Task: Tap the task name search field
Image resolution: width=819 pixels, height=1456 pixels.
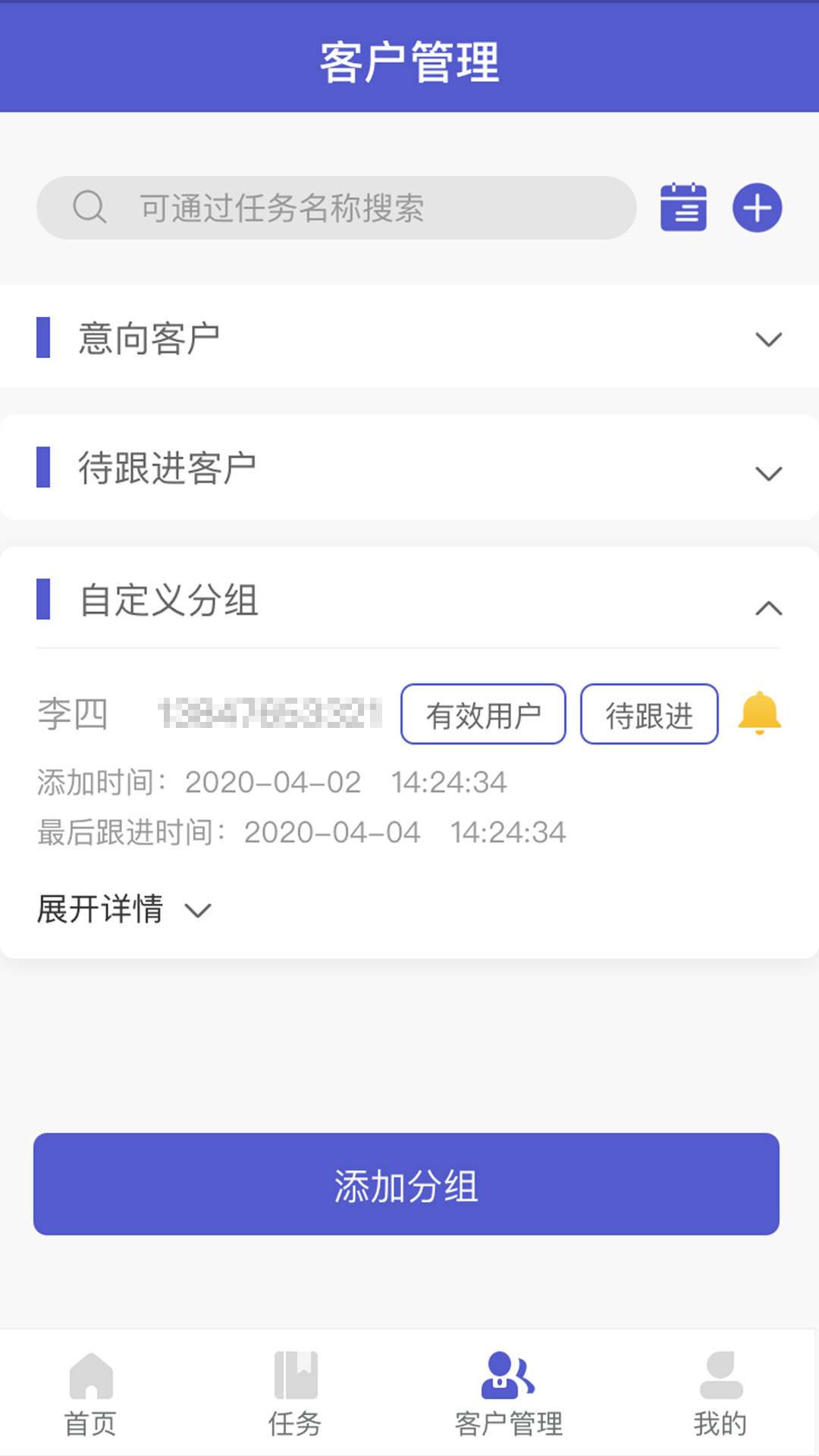Action: (337, 208)
